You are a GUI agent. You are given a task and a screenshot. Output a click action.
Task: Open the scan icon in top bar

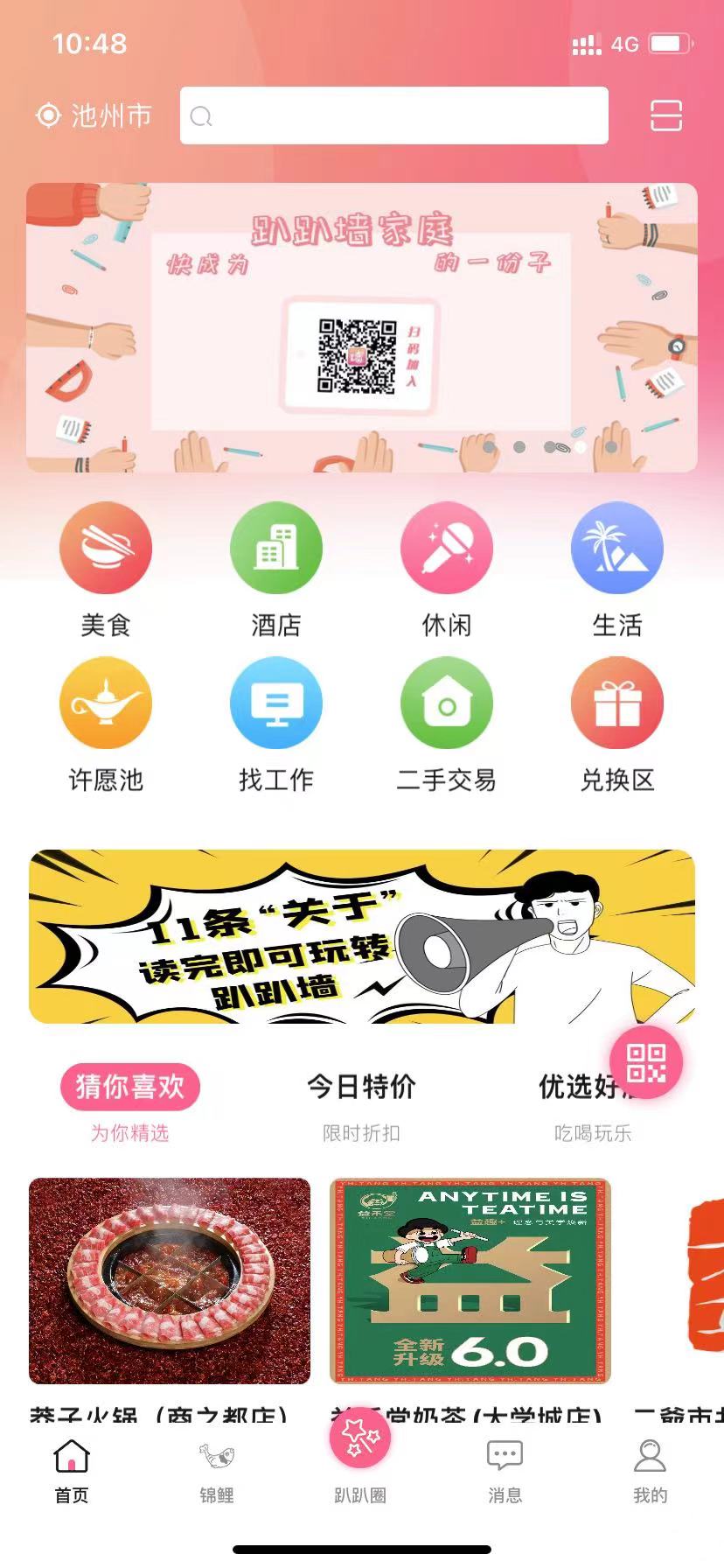coord(665,115)
